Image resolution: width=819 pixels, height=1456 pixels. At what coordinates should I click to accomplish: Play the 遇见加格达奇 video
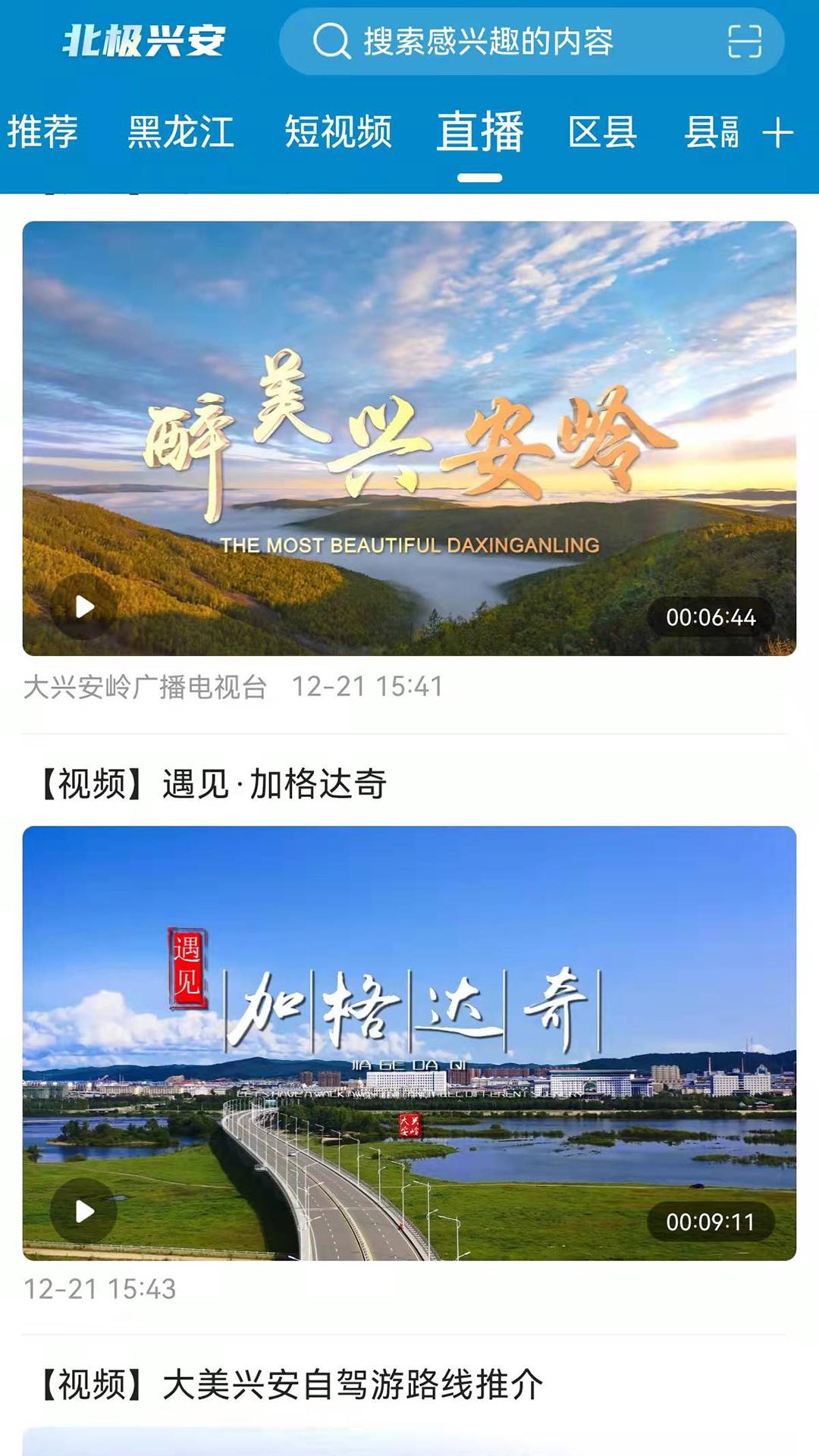point(84,1211)
